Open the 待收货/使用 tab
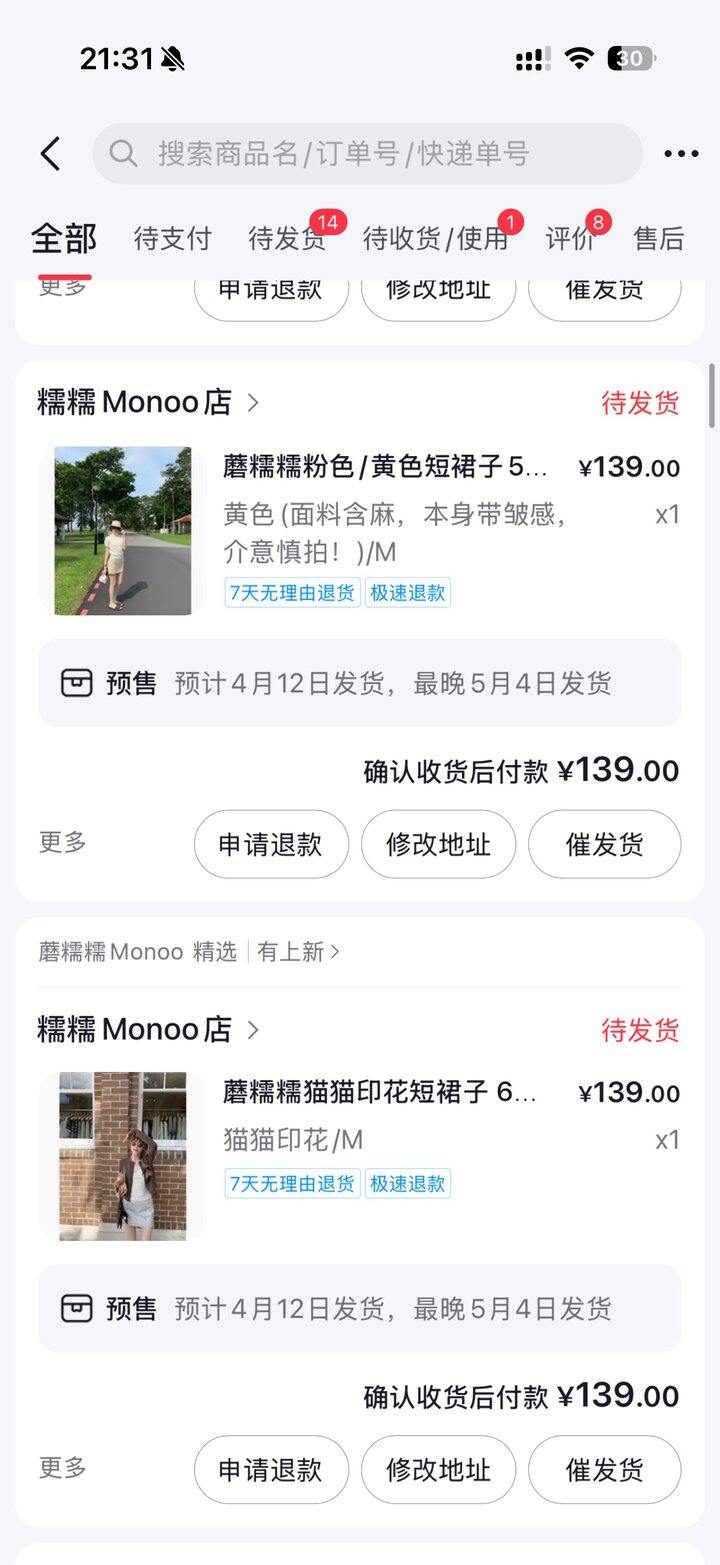The width and height of the screenshot is (720, 1565). point(435,239)
